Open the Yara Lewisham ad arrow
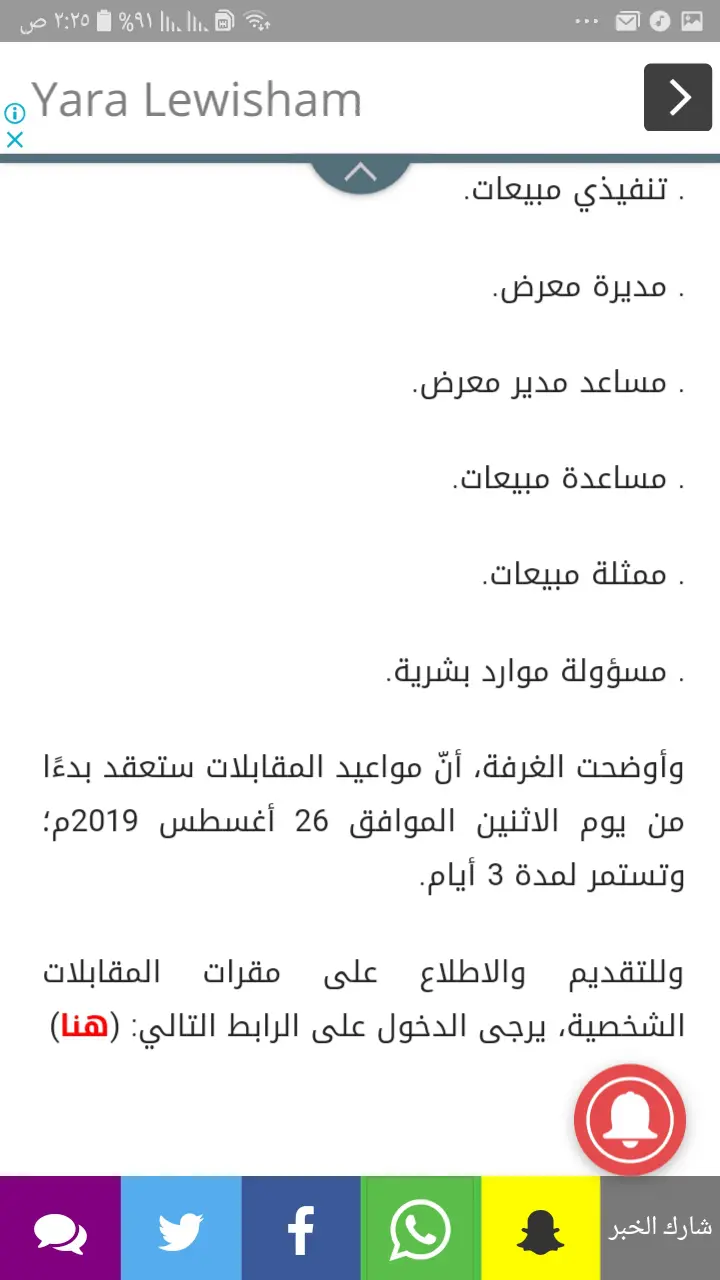Viewport: 720px width, 1280px height. pyautogui.click(x=677, y=97)
